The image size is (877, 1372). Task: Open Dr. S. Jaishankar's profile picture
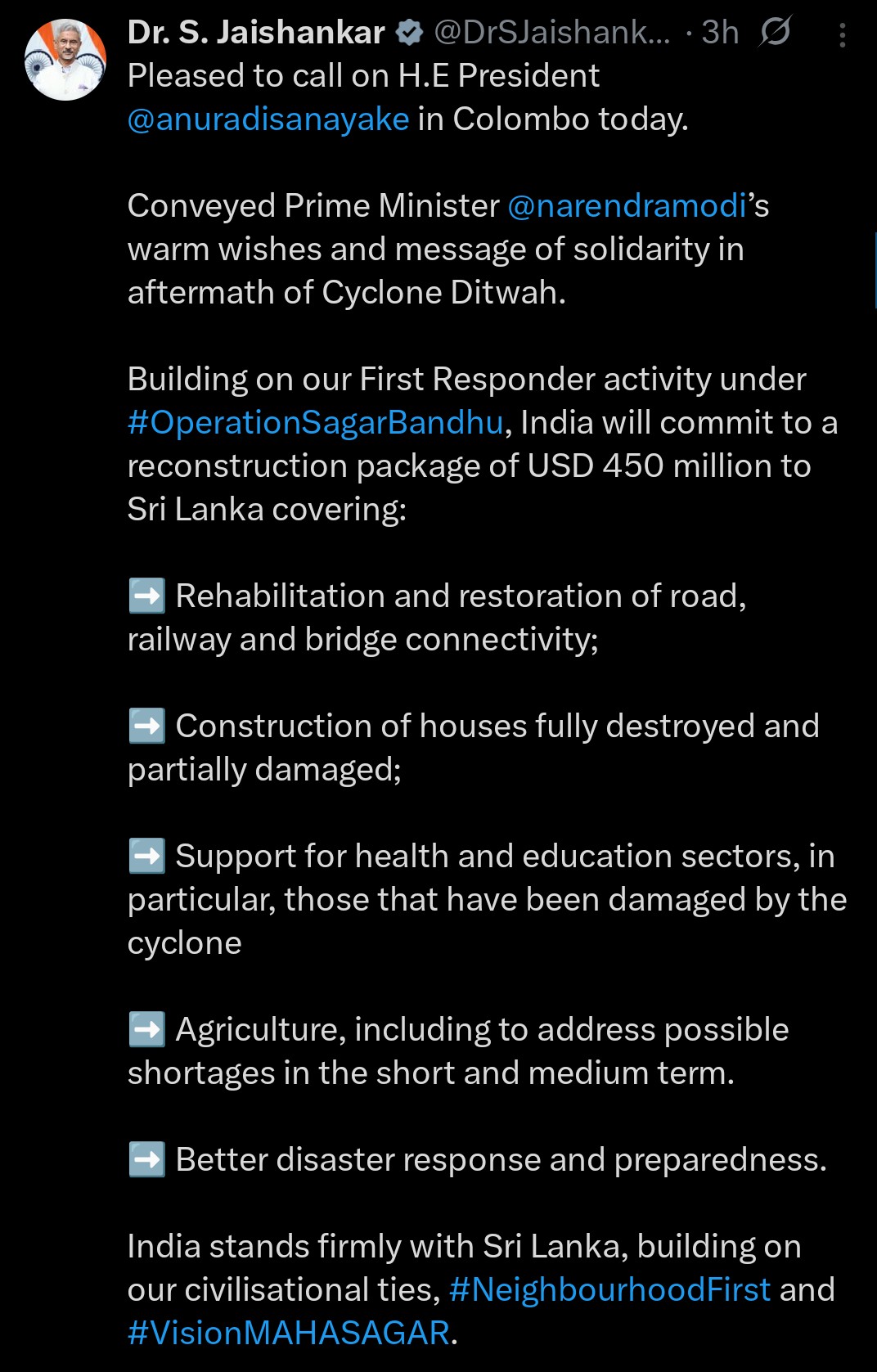(65, 60)
